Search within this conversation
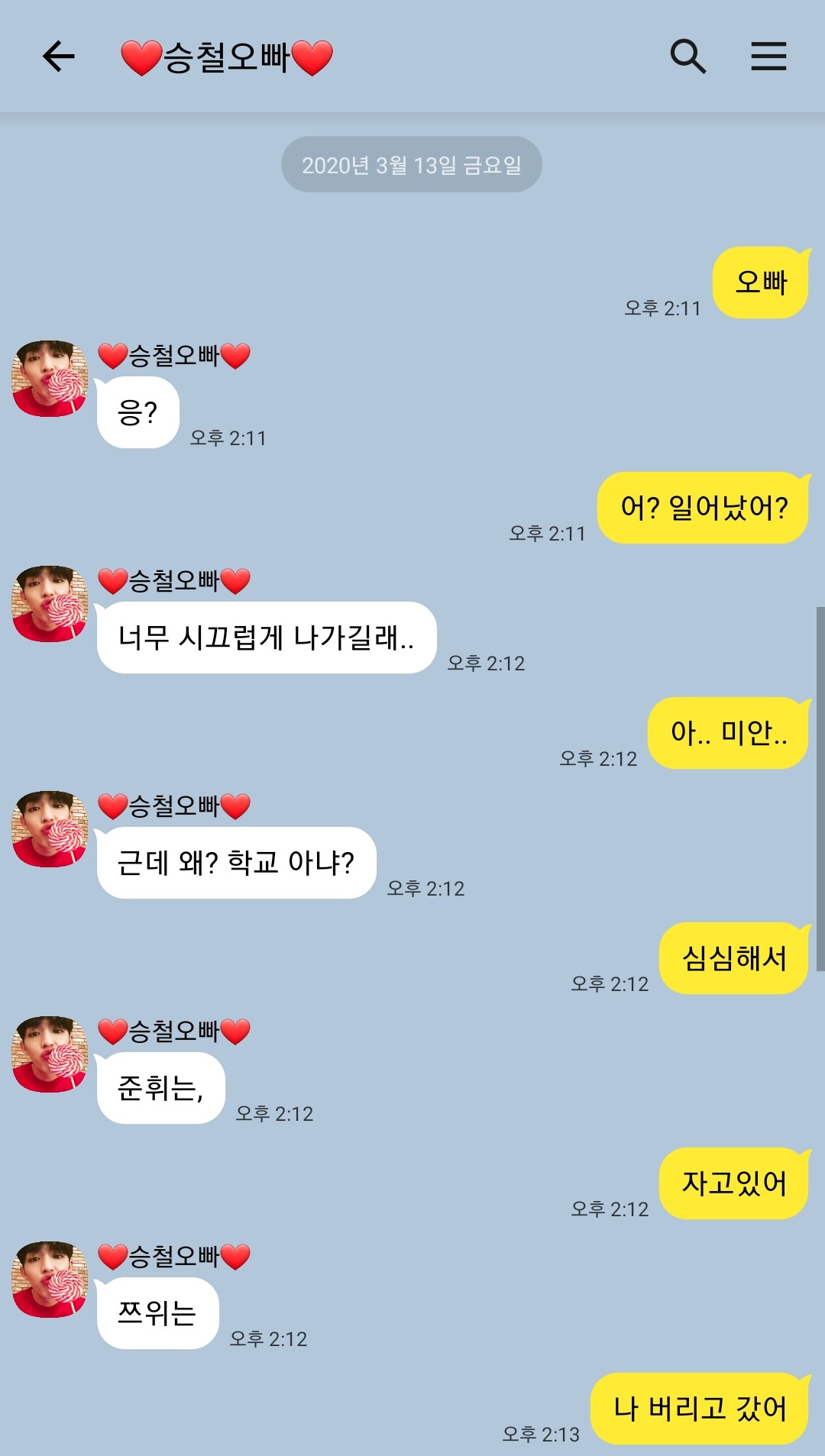The image size is (825, 1456). pyautogui.click(x=687, y=56)
